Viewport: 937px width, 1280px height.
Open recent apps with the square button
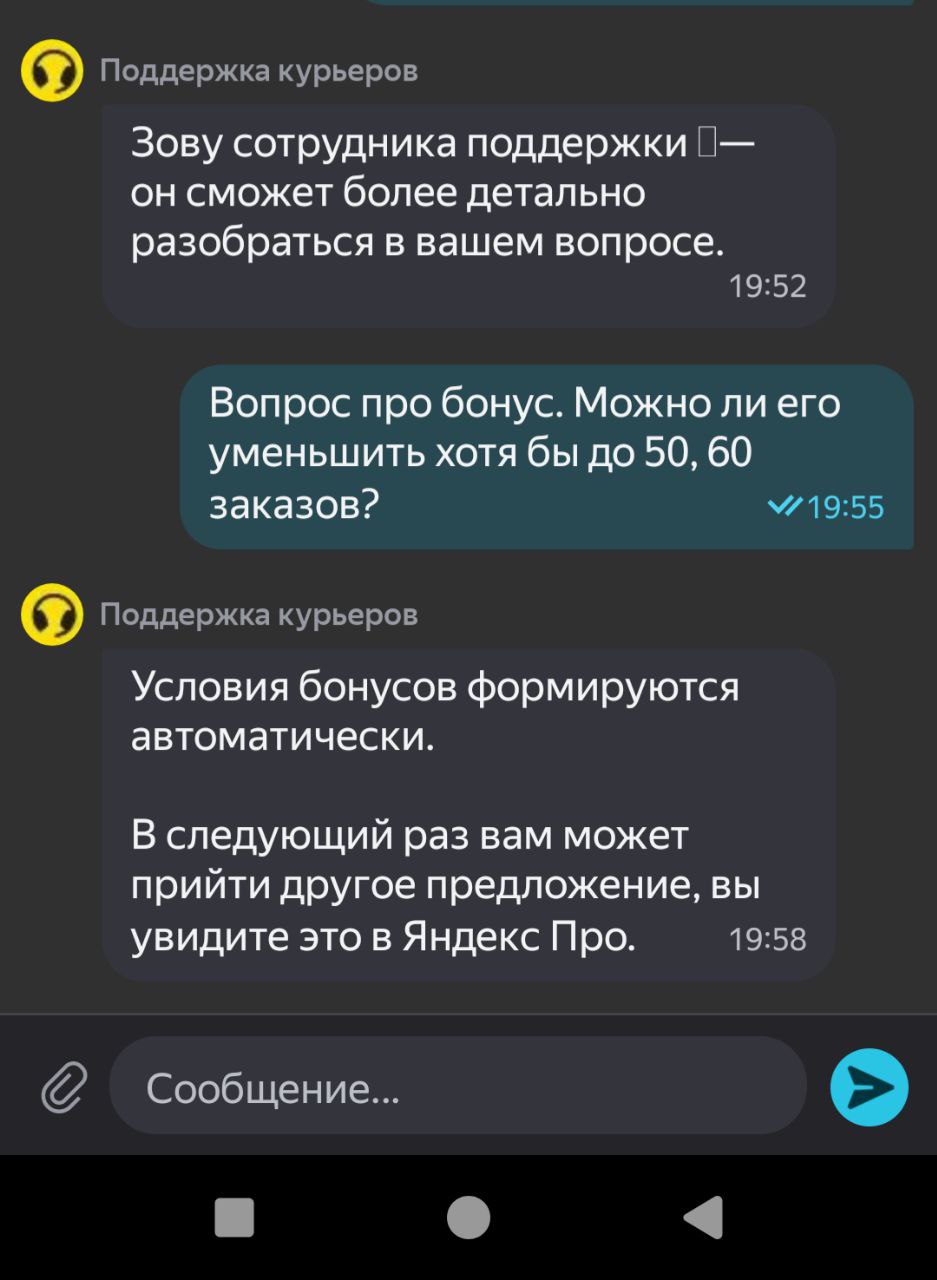click(234, 1217)
